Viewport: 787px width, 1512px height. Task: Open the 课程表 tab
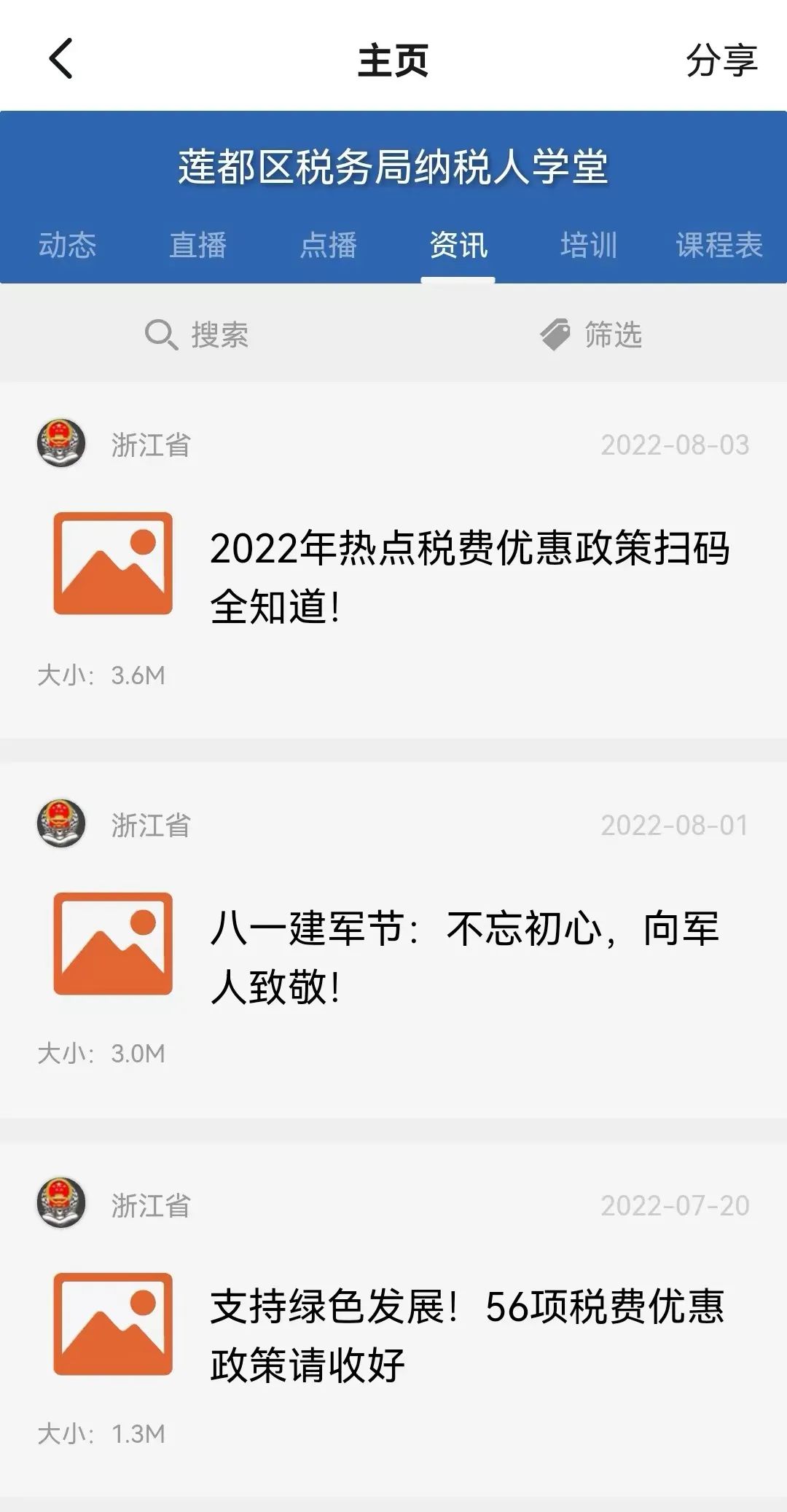(719, 245)
